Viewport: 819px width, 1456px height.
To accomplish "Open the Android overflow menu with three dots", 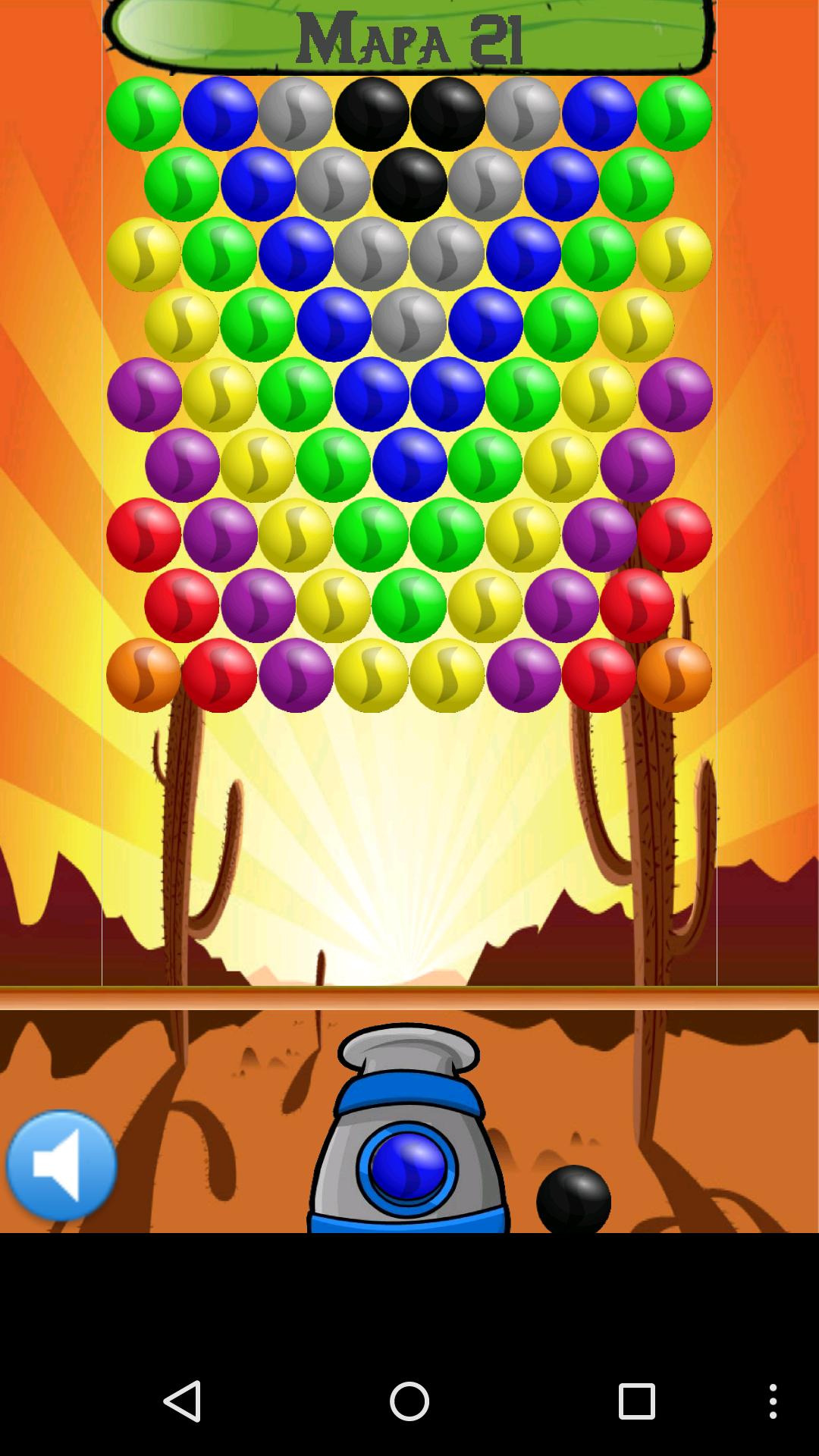I will click(x=773, y=1401).
